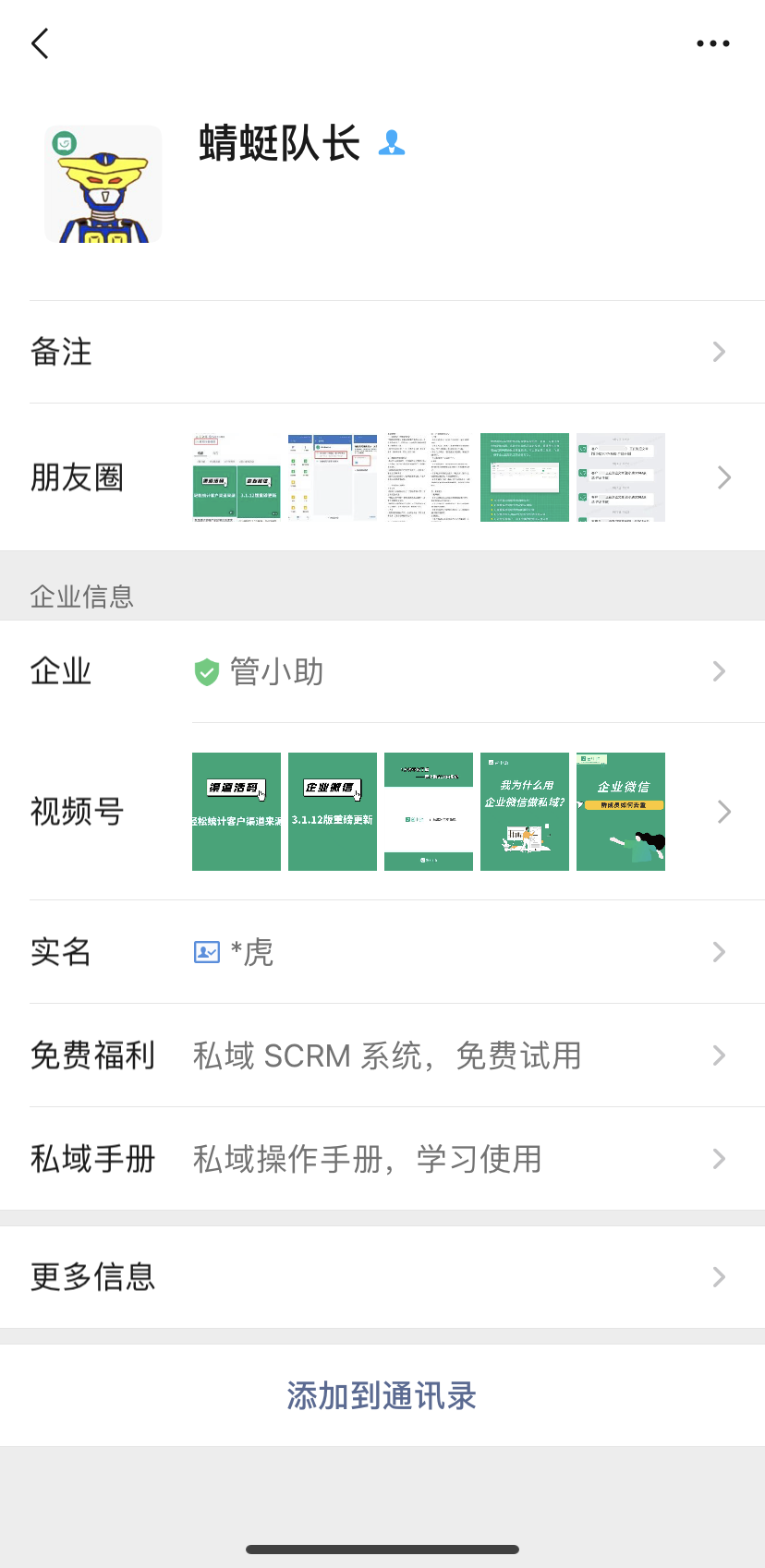Open the three-dot more options menu
The width and height of the screenshot is (765, 1568).
tap(712, 43)
